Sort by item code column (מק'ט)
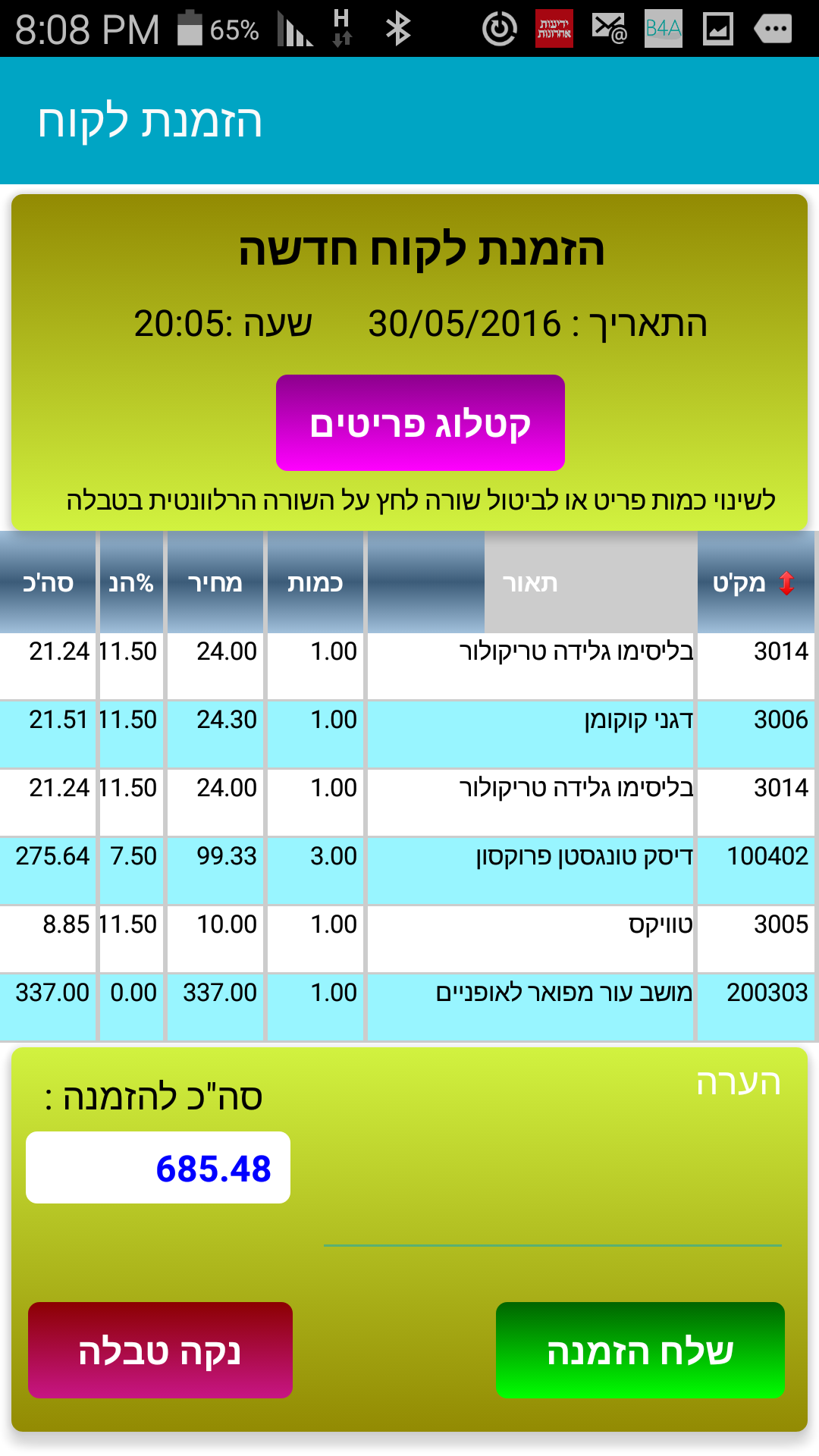The height and width of the screenshot is (1456, 819). point(755,582)
